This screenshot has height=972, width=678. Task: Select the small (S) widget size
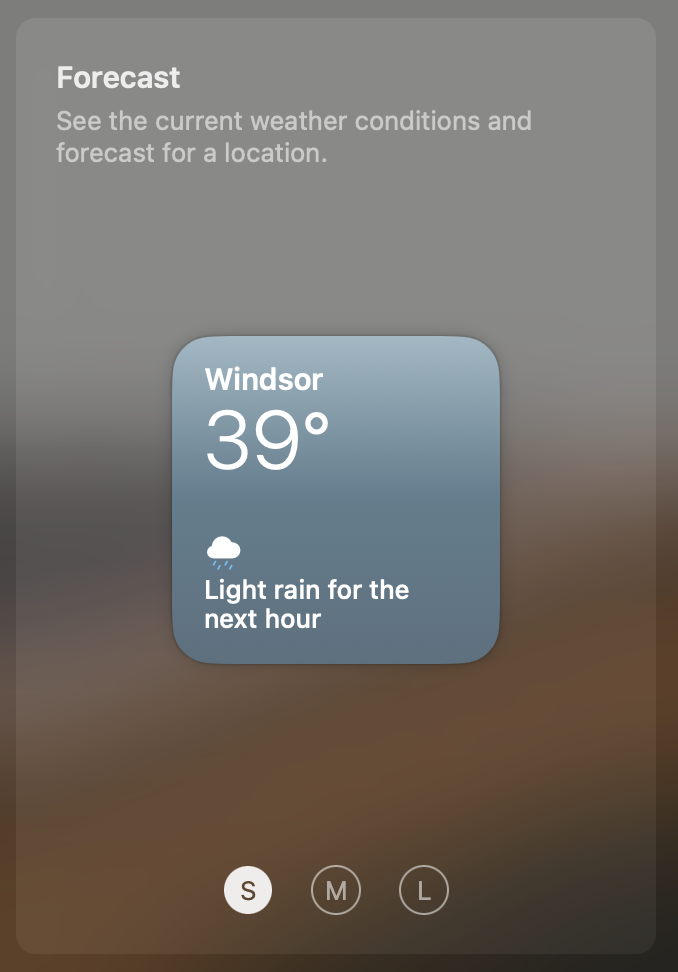click(x=248, y=890)
